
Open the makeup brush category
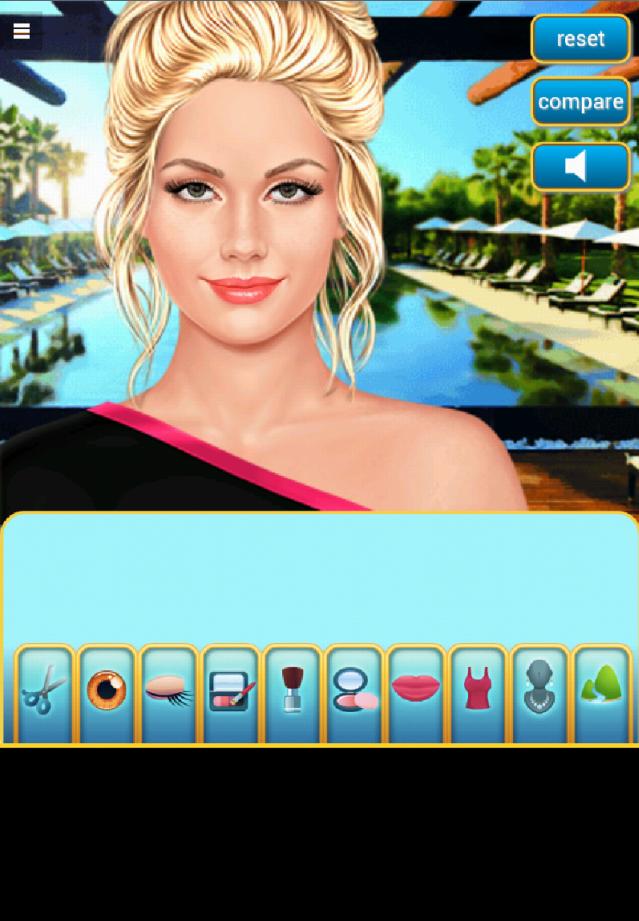[x=293, y=692]
